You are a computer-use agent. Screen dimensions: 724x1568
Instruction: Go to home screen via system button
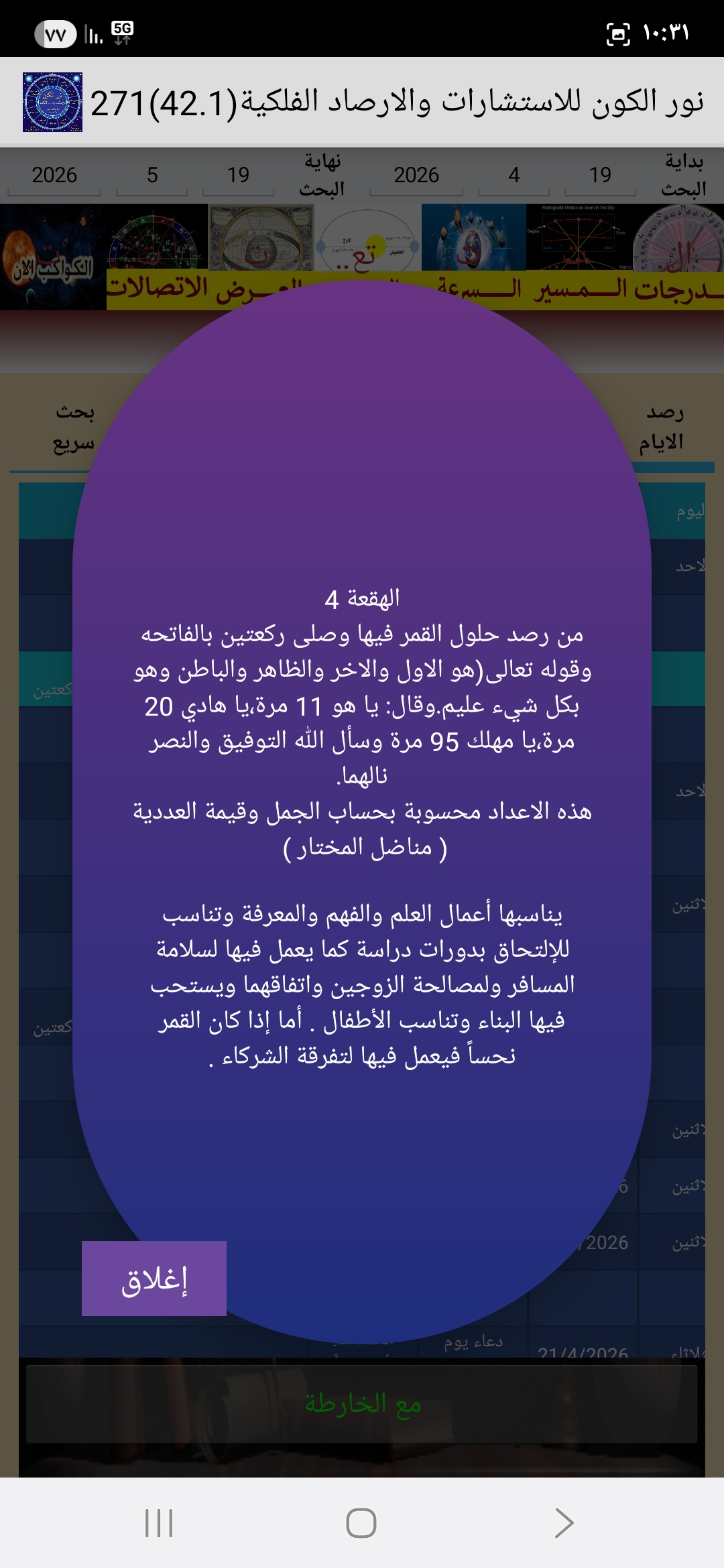[361, 1522]
